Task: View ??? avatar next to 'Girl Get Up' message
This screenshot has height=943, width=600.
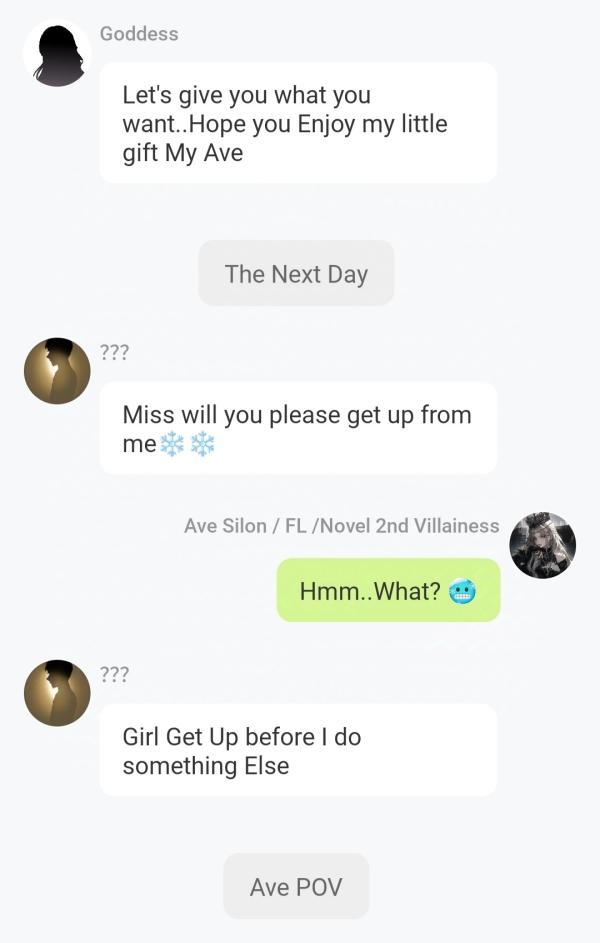Action: [57, 693]
